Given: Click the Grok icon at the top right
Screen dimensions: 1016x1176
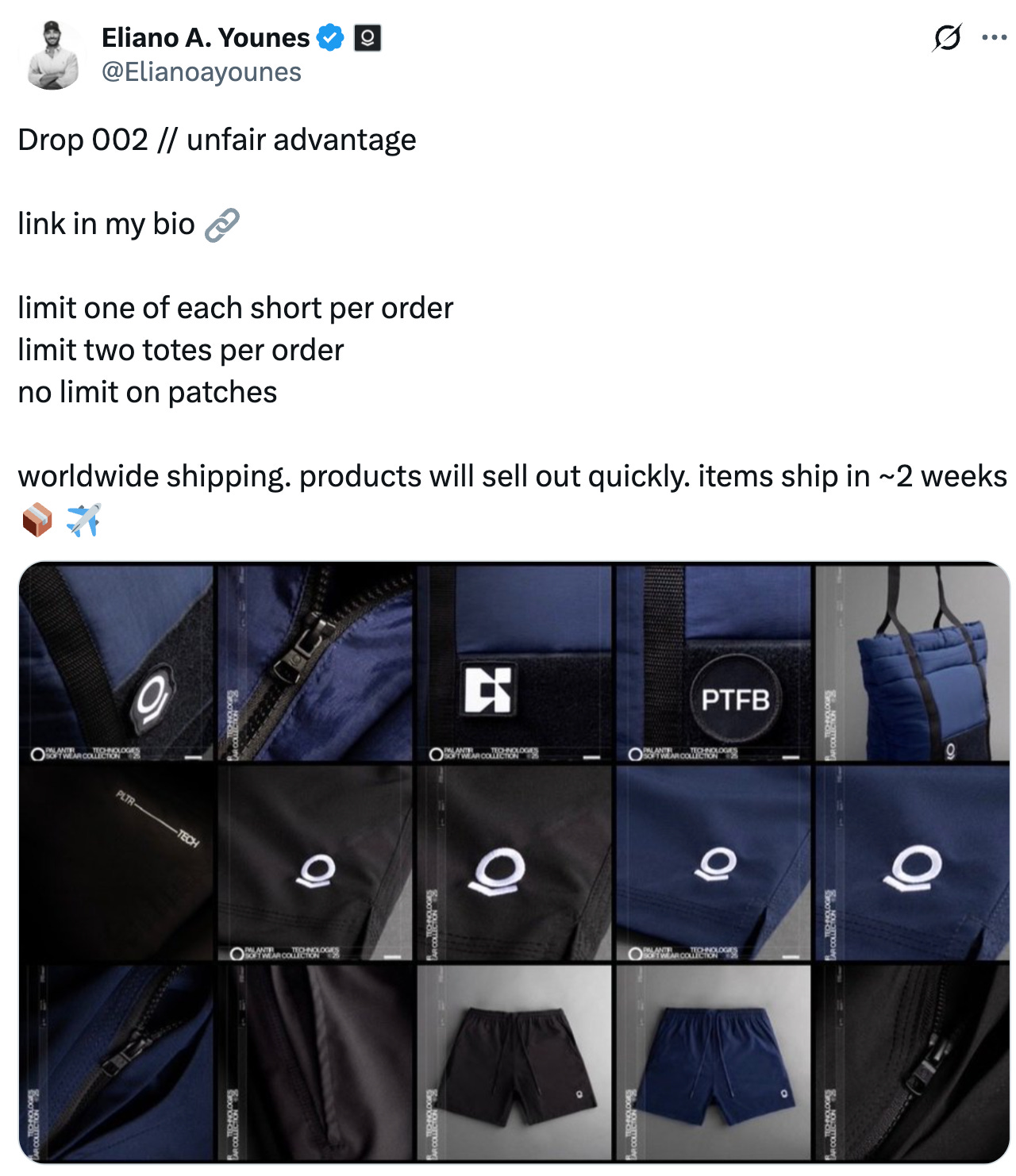Looking at the screenshot, I should pyautogui.click(x=949, y=35).
